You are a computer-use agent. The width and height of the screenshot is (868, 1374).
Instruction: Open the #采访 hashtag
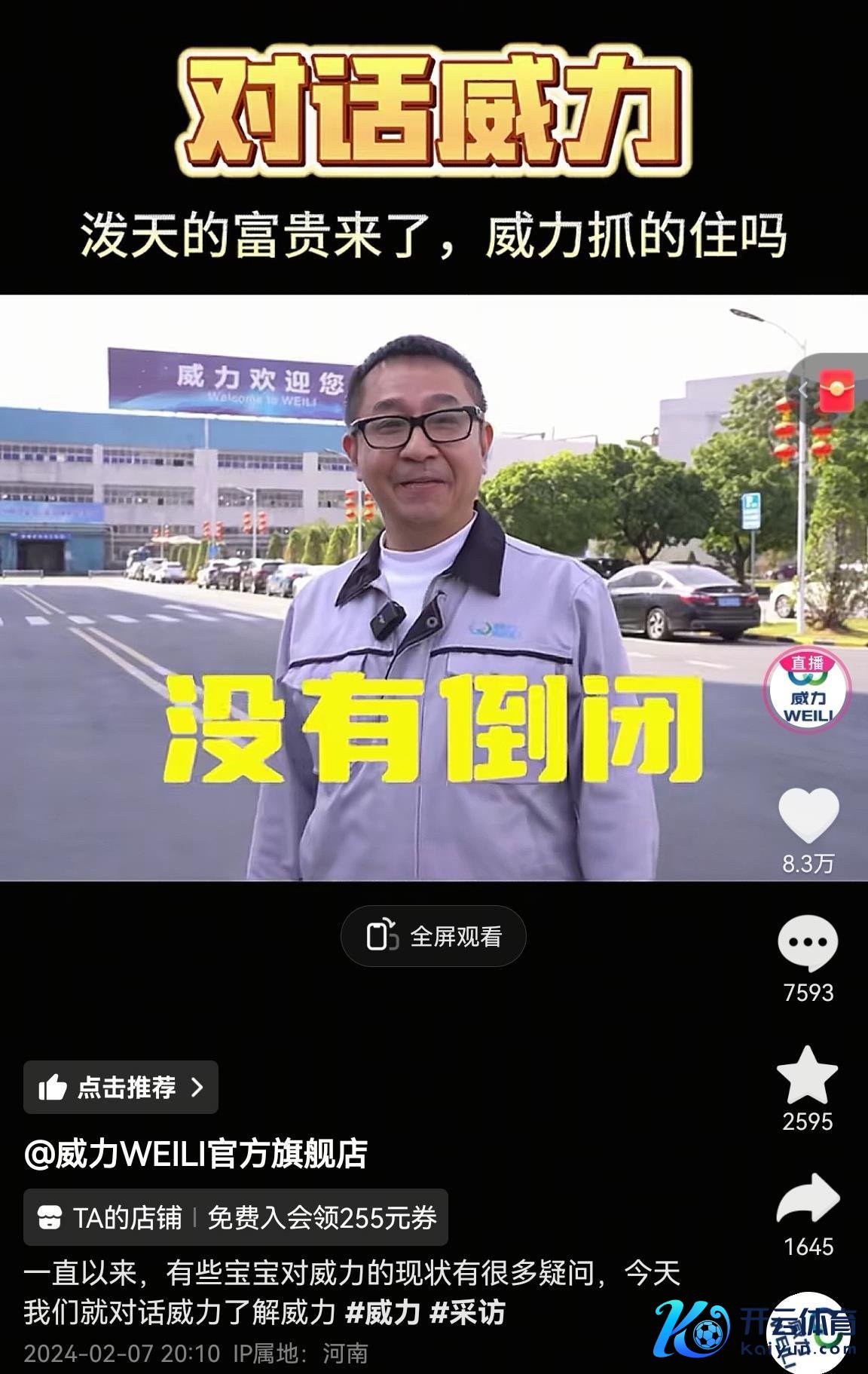467,1312
